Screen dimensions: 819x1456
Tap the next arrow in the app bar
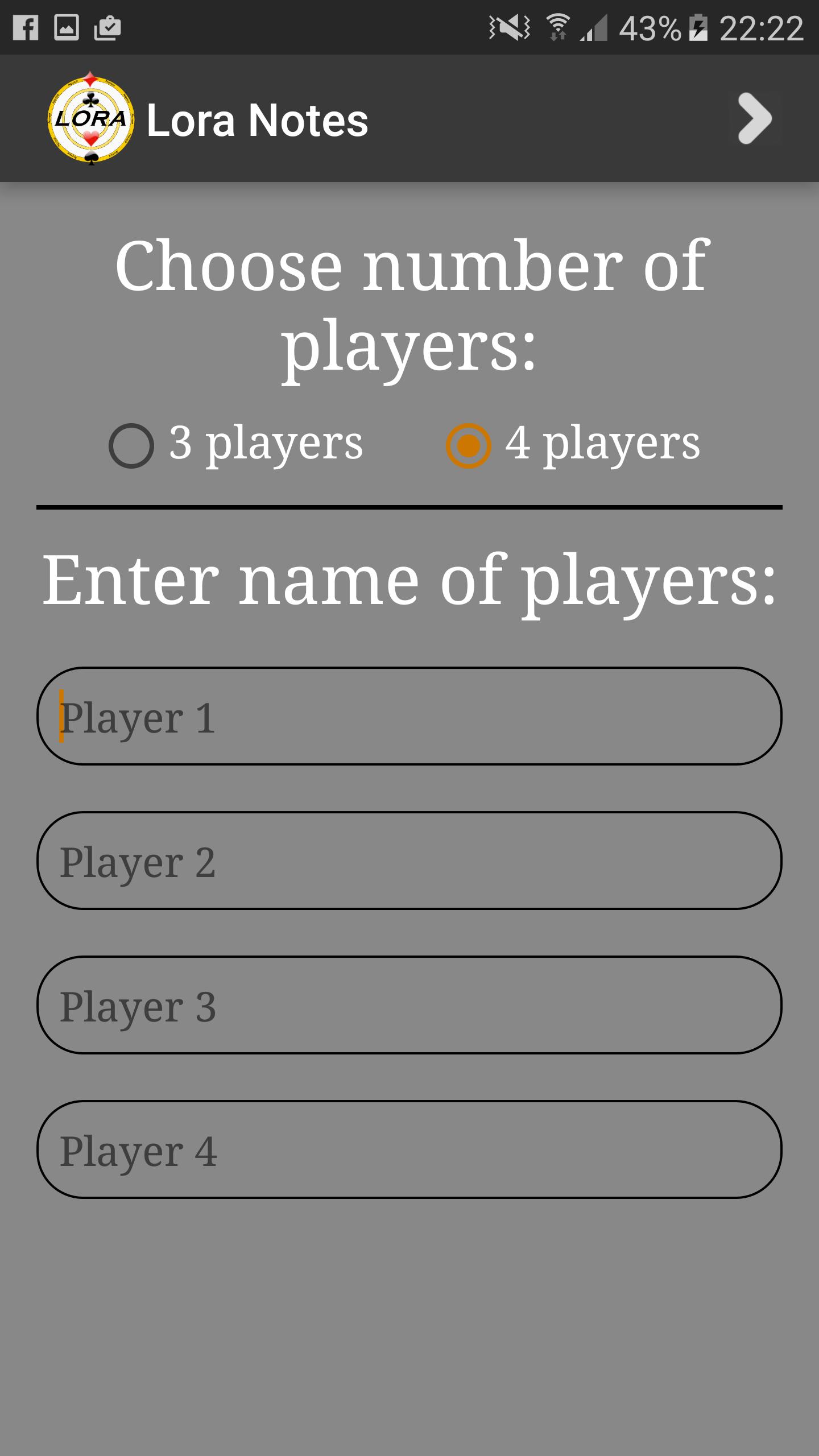pos(754,118)
